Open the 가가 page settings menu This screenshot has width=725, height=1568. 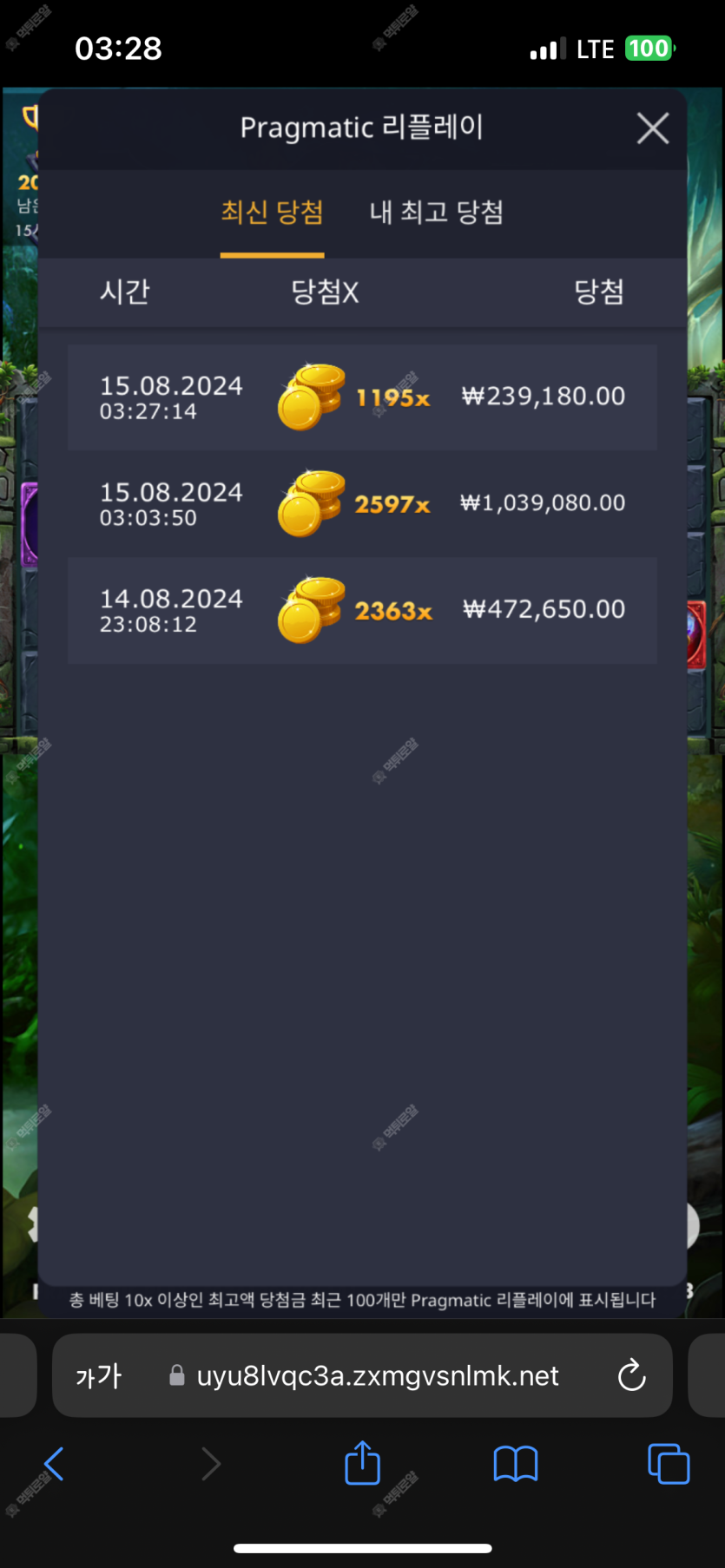[x=99, y=1375]
